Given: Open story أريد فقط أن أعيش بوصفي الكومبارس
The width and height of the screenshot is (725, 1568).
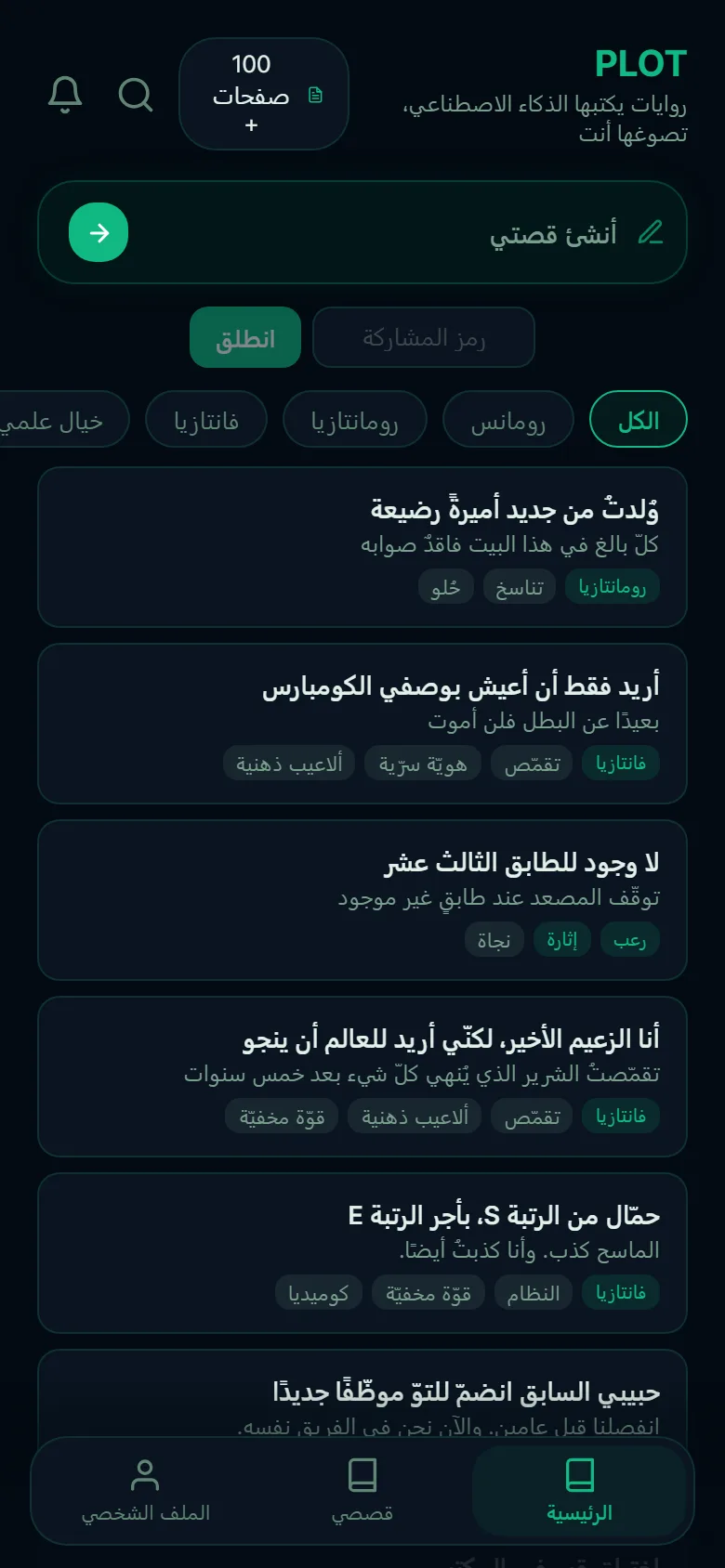Looking at the screenshot, I should click(362, 724).
